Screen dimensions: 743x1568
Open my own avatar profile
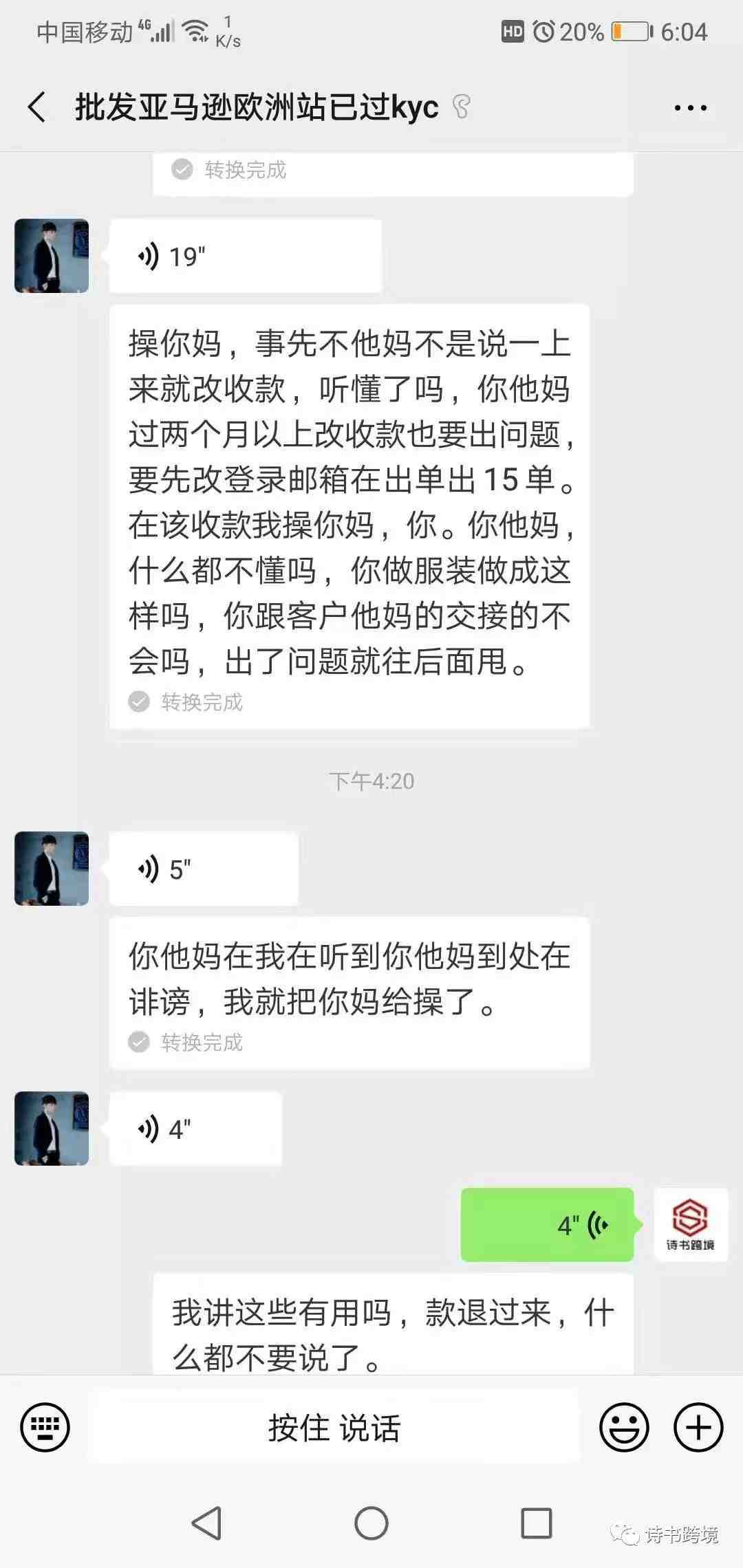[690, 1225]
